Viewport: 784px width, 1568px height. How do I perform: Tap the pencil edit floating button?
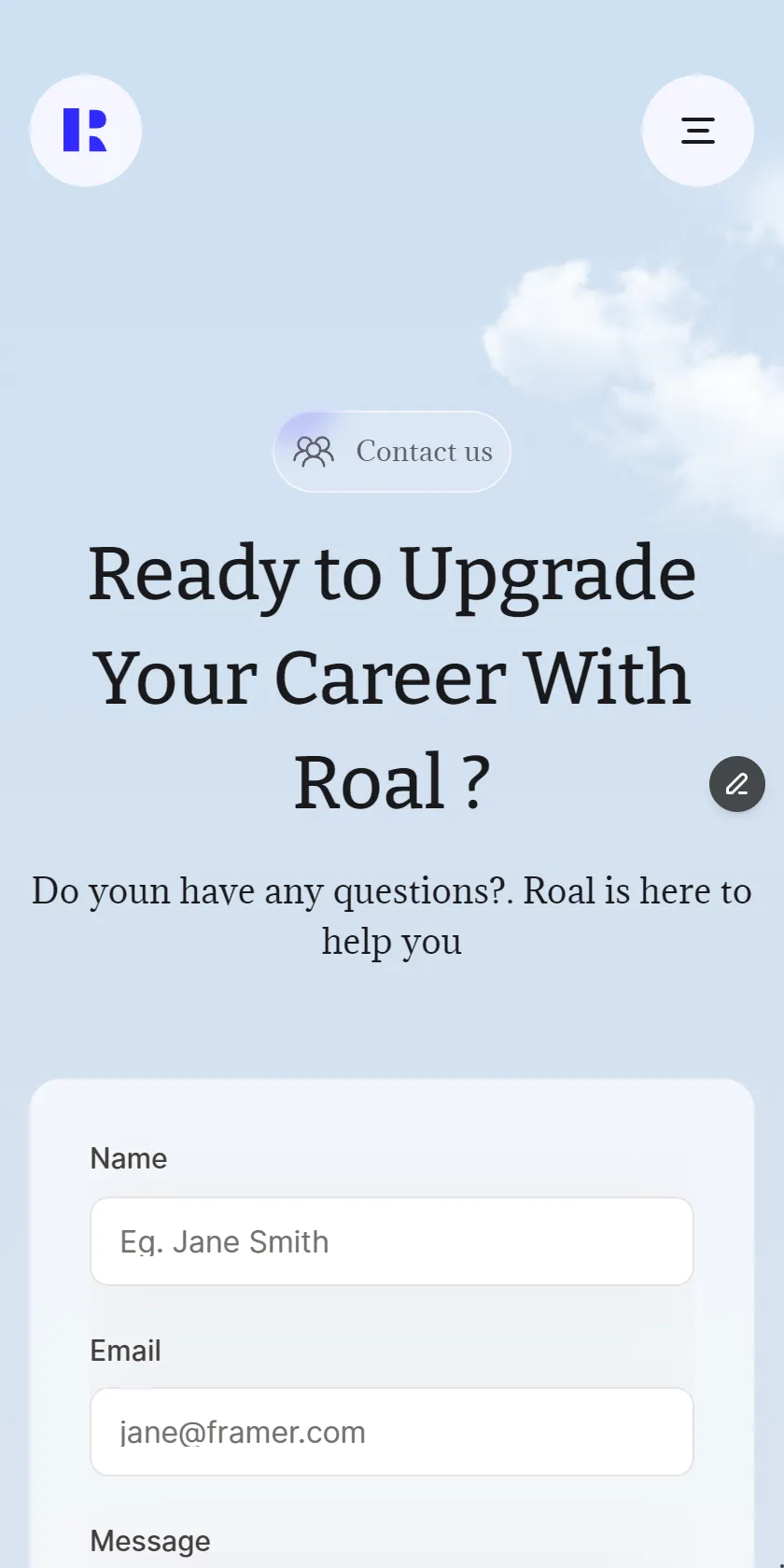point(737,784)
